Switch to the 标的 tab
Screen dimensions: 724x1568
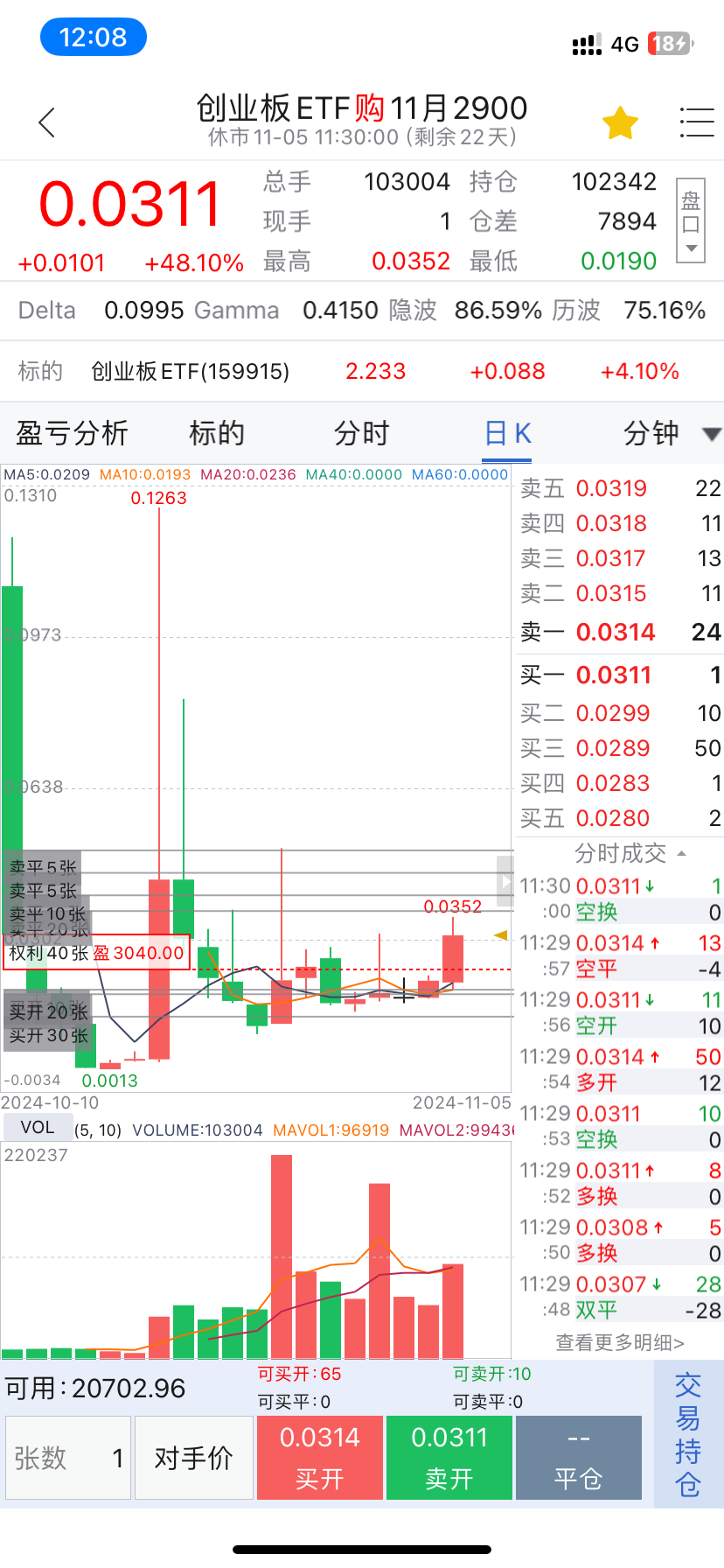[x=217, y=433]
